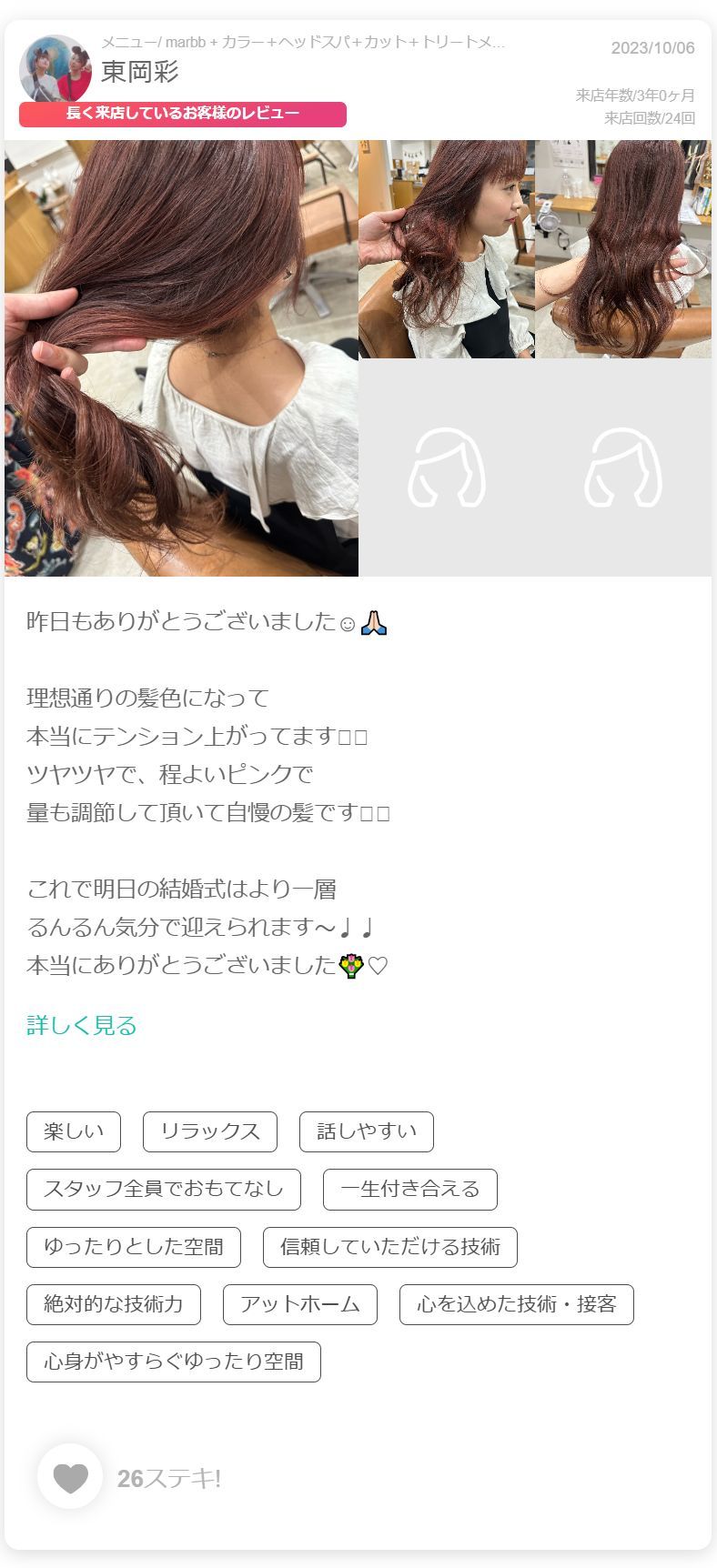The height and width of the screenshot is (1568, 717).
Task: Select the 信頼していただける技術 tag
Action: pyautogui.click(x=390, y=1247)
